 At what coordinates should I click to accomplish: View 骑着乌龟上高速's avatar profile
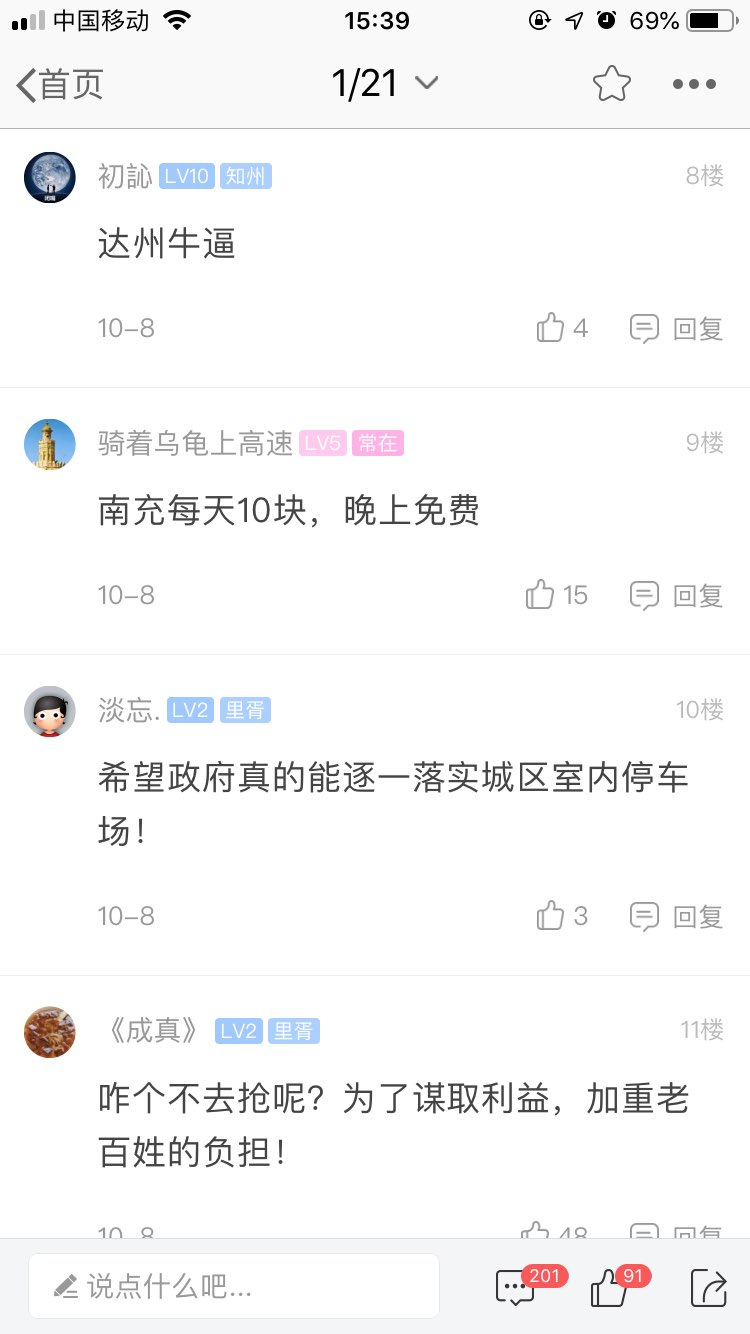[x=49, y=444]
